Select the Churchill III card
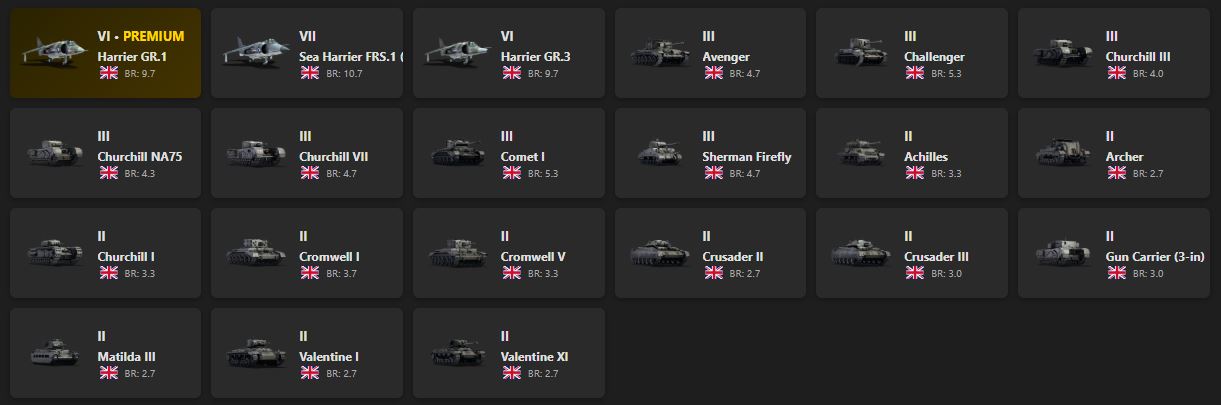The height and width of the screenshot is (405, 1221). coord(1114,53)
